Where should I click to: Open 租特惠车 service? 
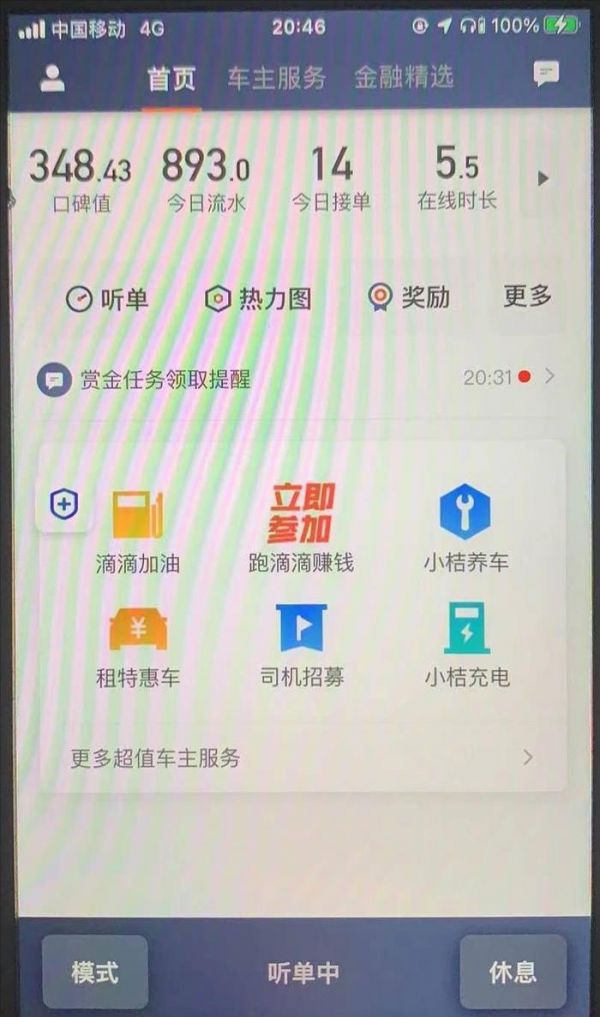click(x=138, y=646)
